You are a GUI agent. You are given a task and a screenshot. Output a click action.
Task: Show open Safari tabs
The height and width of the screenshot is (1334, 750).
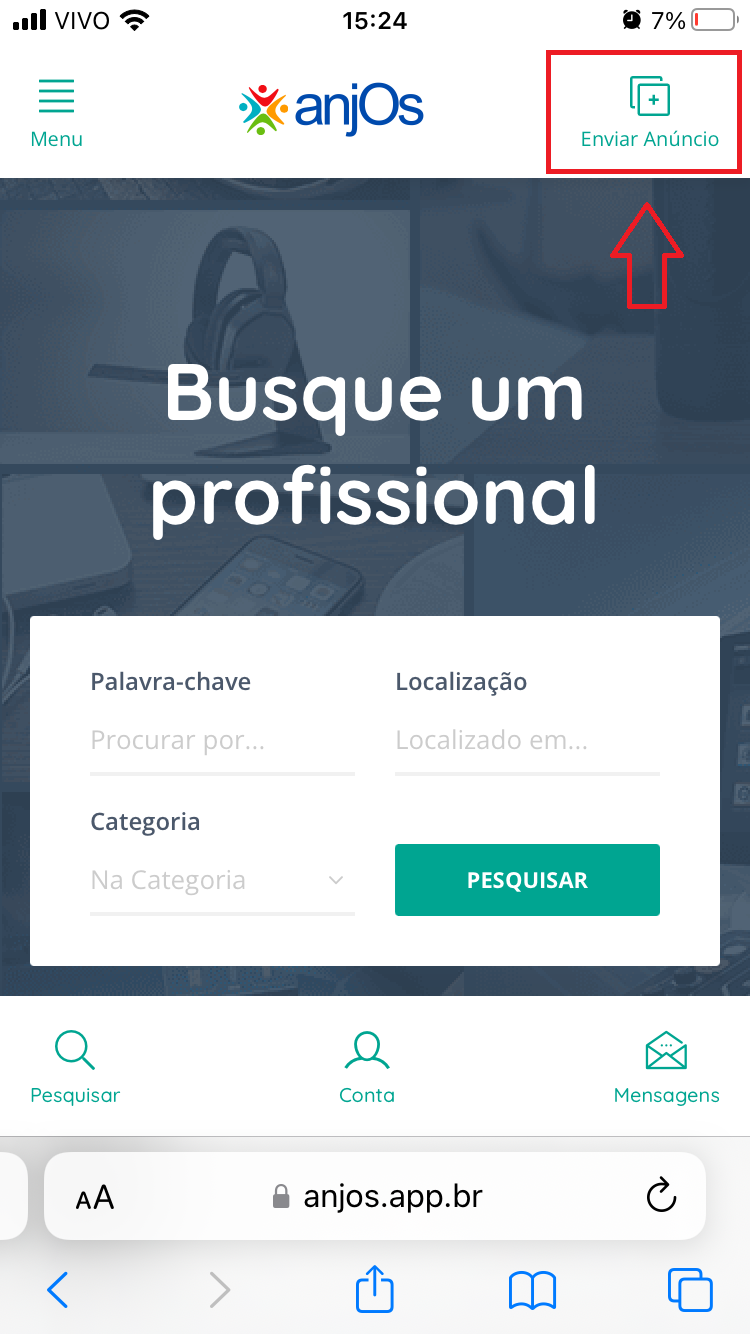(689, 1290)
